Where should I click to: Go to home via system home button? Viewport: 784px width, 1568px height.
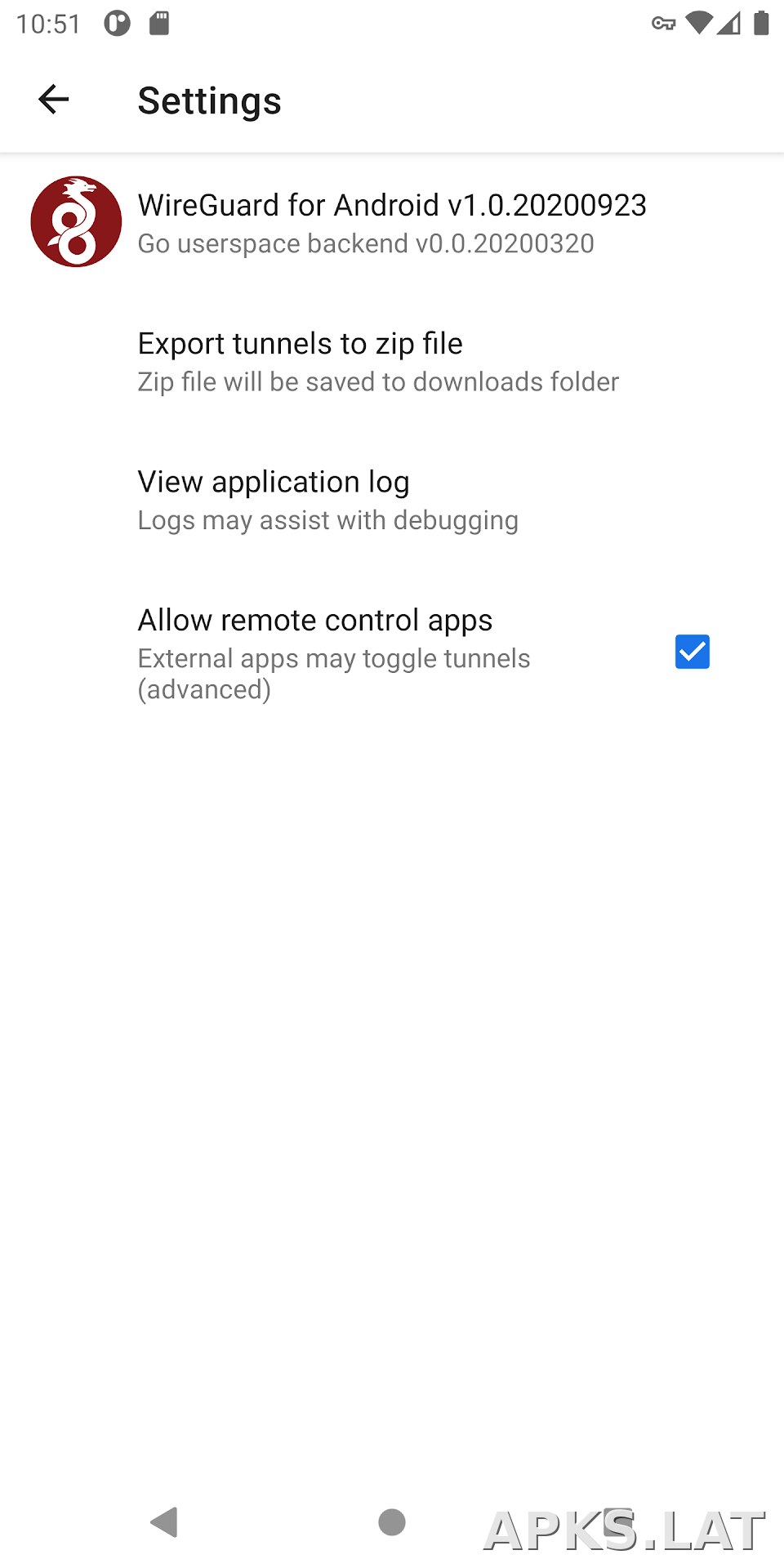[x=392, y=1522]
